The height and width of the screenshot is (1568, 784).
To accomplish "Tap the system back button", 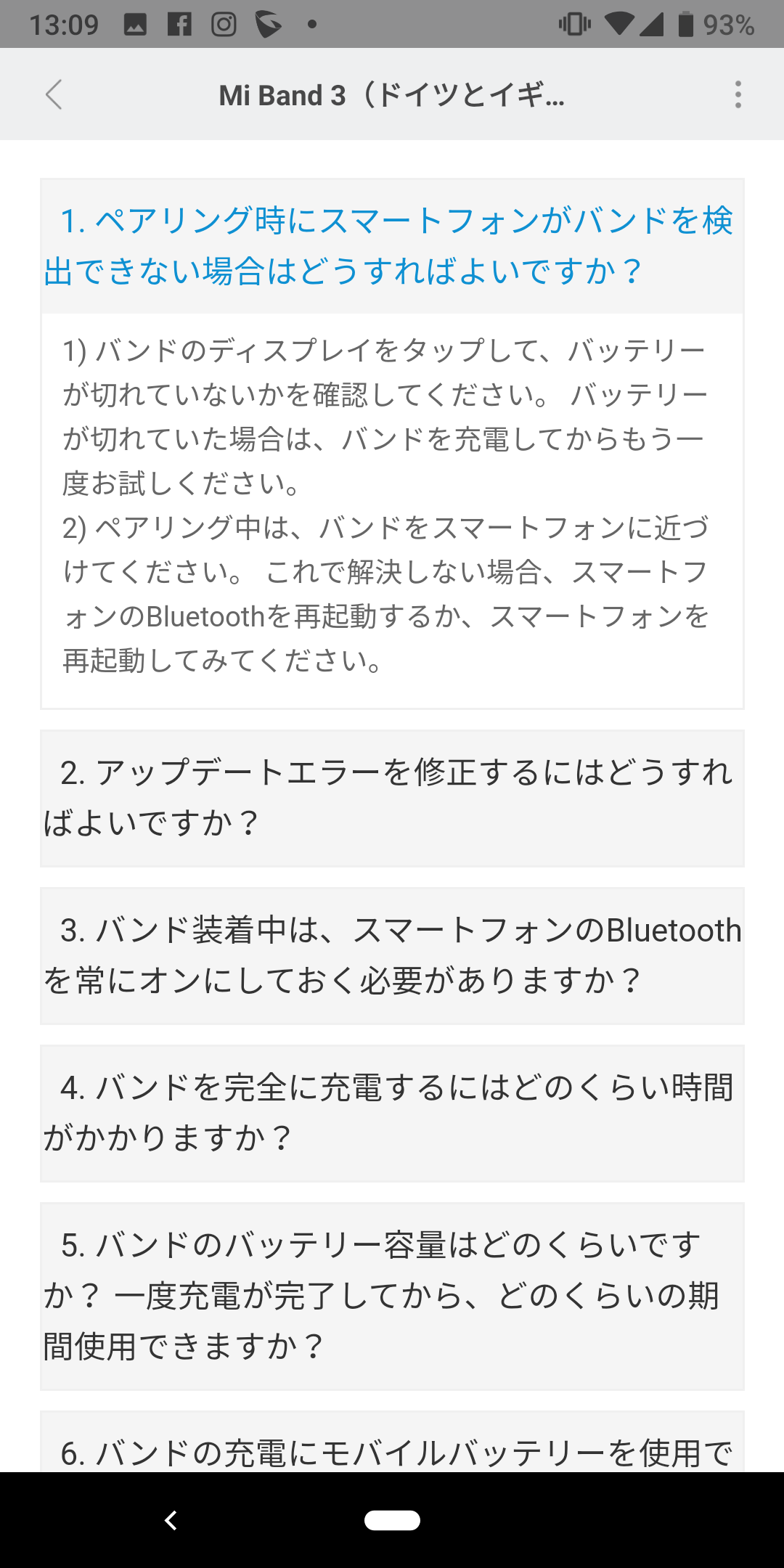I will pyautogui.click(x=171, y=1520).
